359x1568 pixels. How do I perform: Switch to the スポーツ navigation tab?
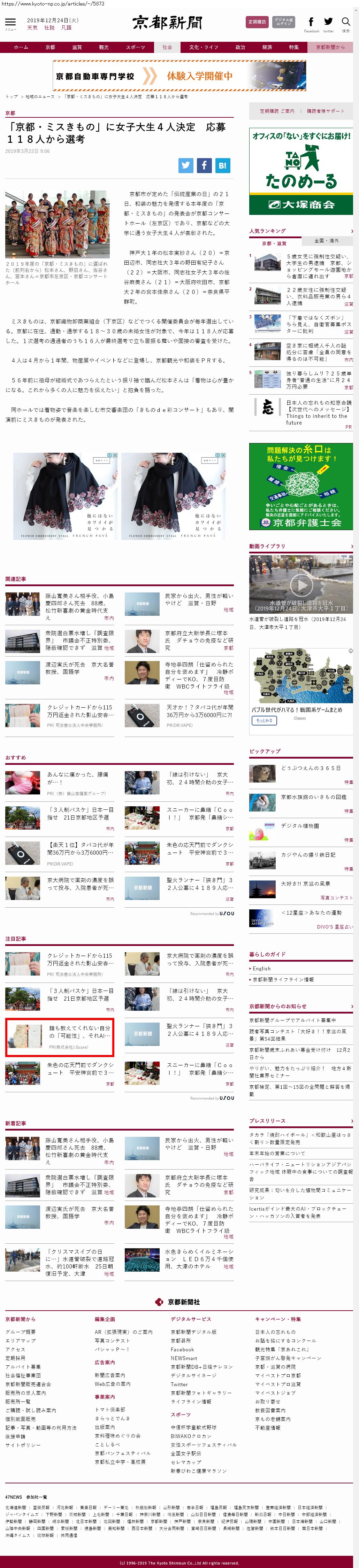coord(135,47)
